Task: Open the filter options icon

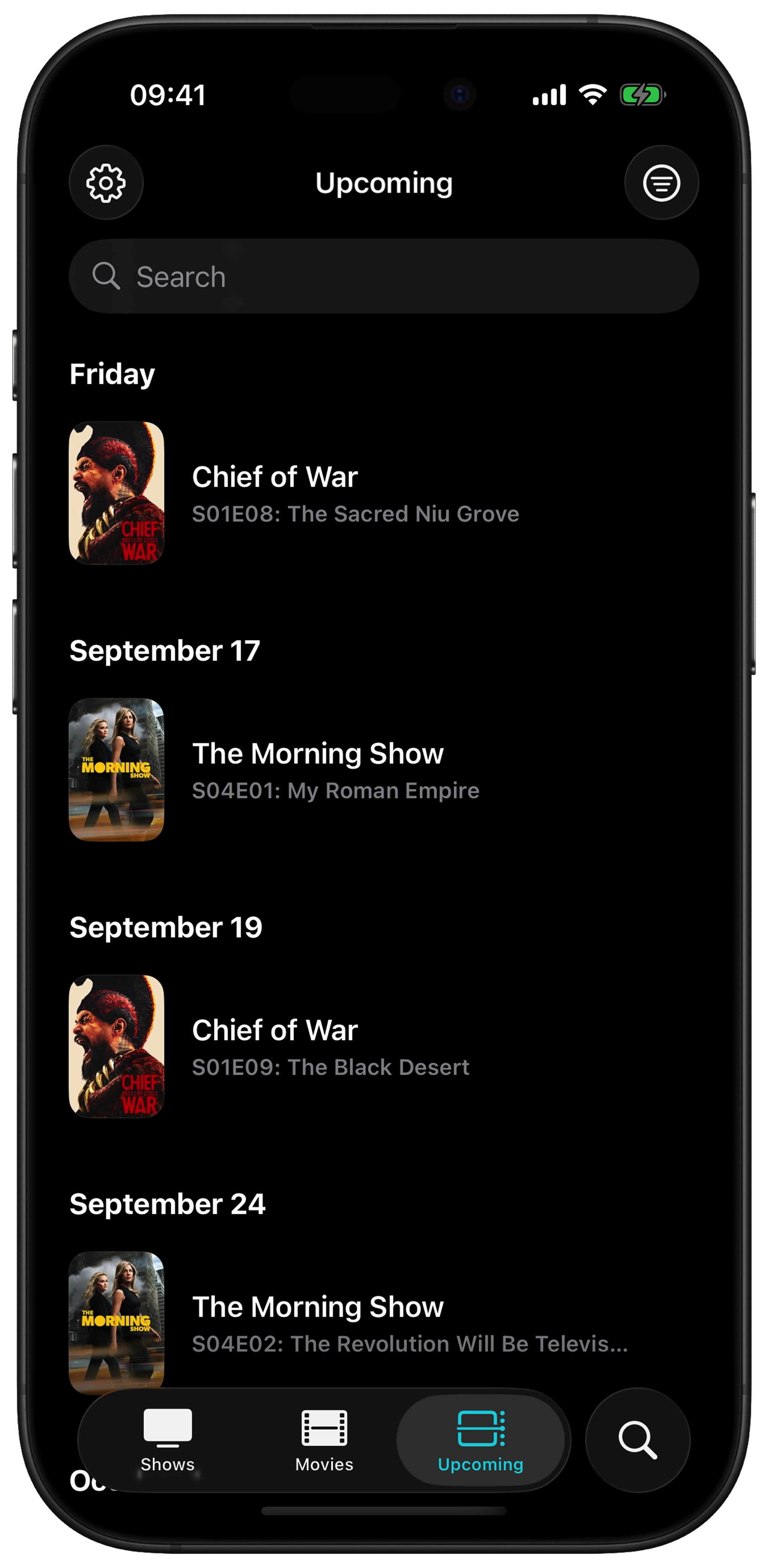Action: pos(661,183)
